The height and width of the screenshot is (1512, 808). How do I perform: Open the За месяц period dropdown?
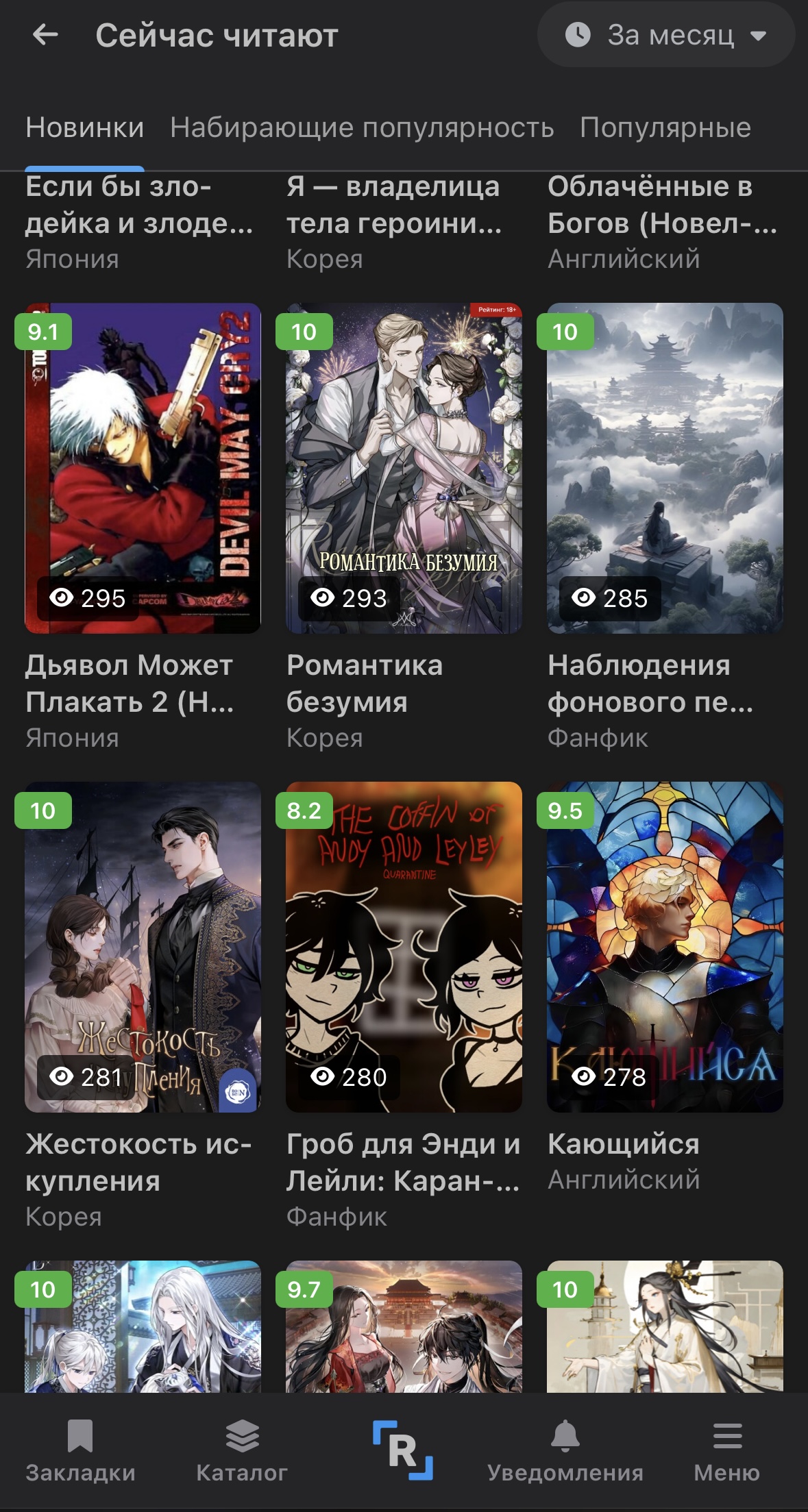(665, 35)
